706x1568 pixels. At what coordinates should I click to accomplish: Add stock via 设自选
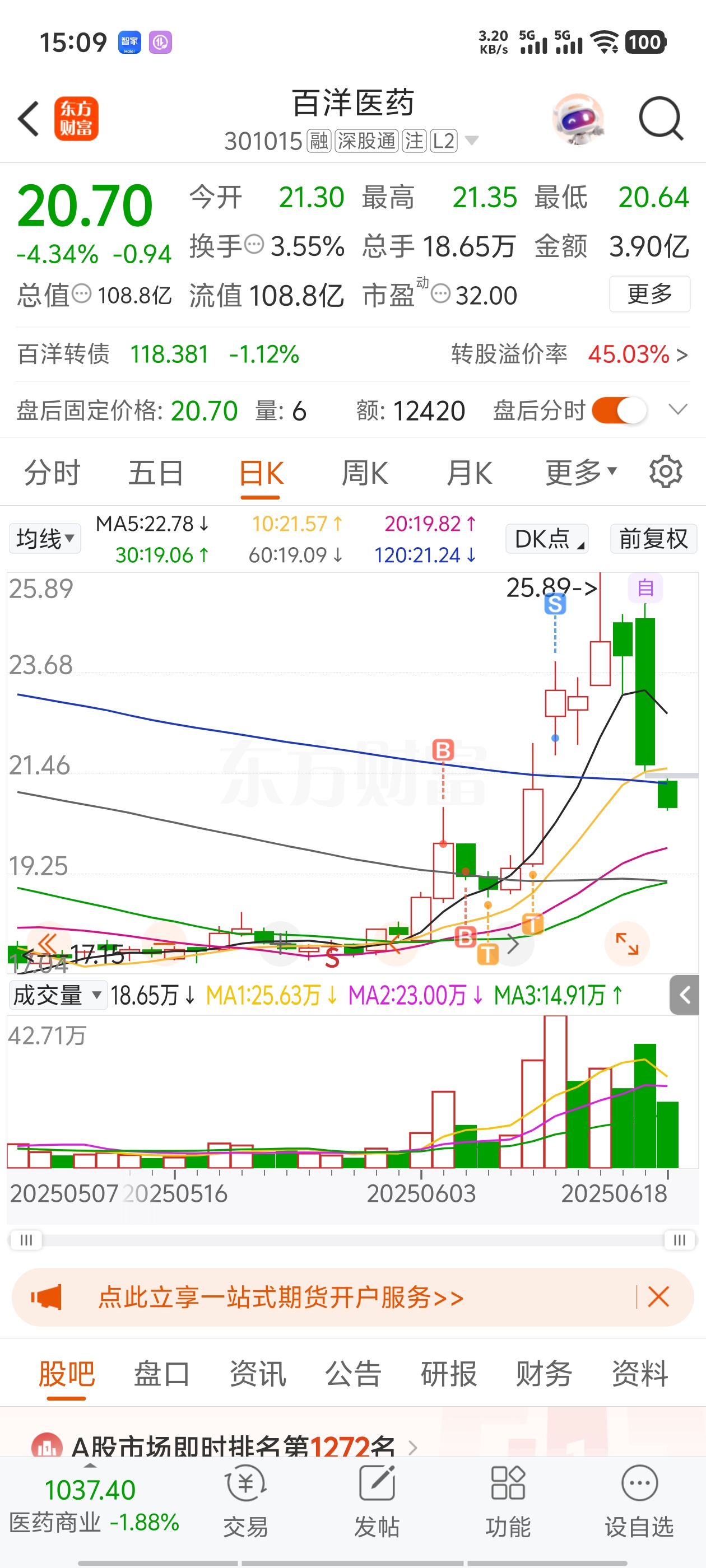pyautogui.click(x=639, y=1501)
